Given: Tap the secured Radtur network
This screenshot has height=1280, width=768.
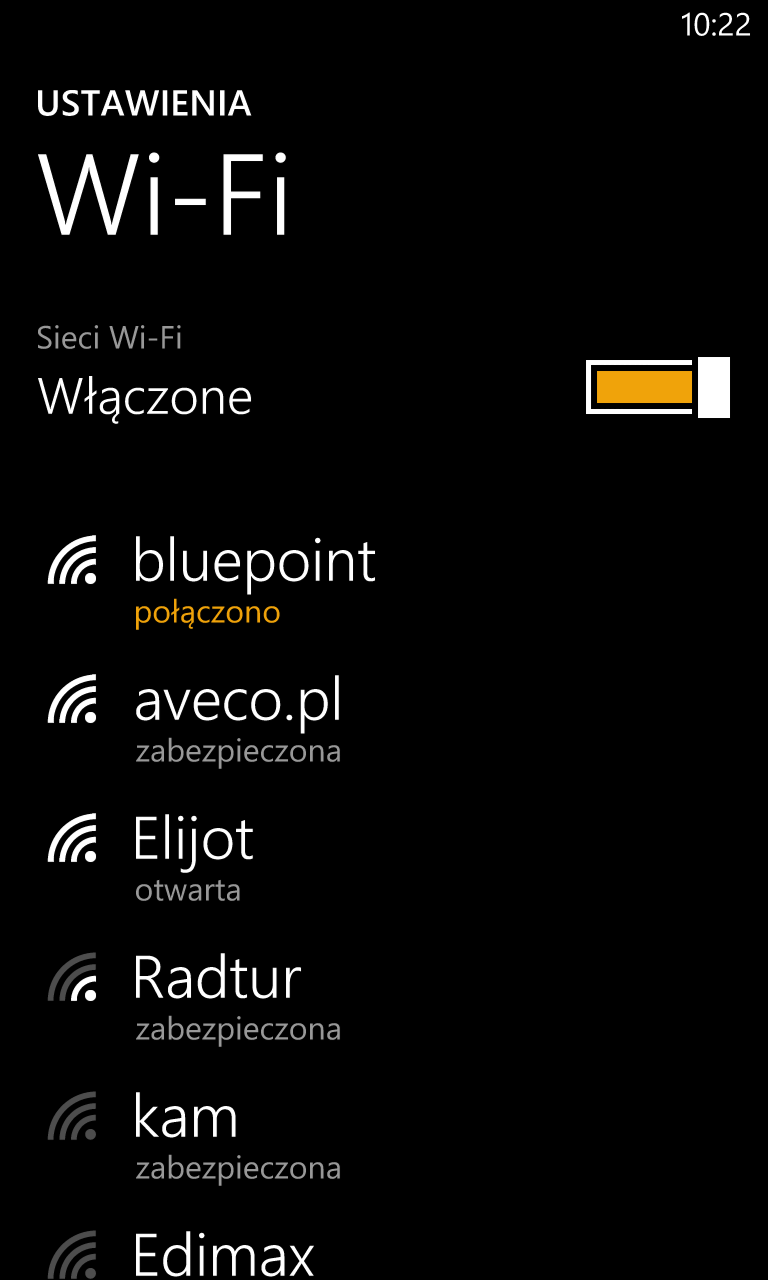Looking at the screenshot, I should [x=384, y=996].
